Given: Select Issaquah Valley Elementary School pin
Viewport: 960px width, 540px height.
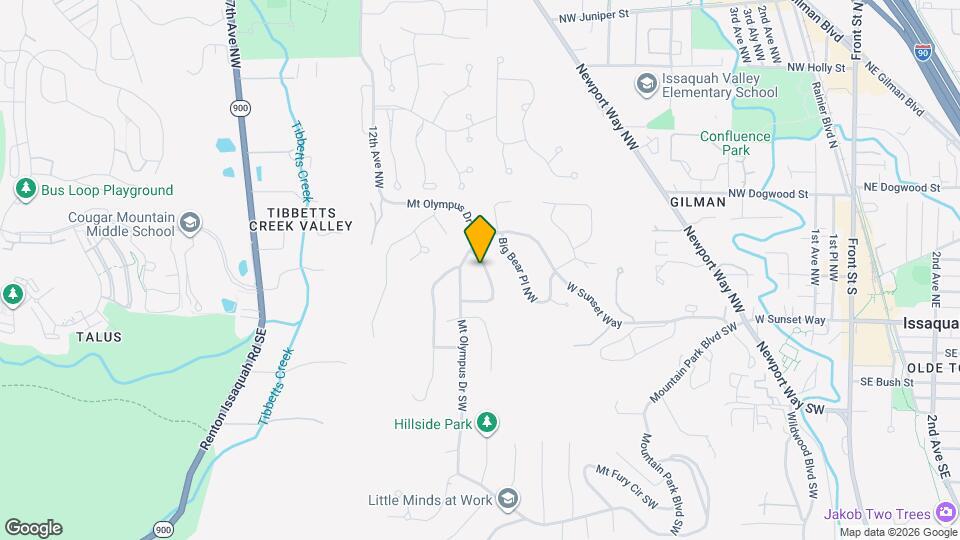Looking at the screenshot, I should pyautogui.click(x=646, y=83).
